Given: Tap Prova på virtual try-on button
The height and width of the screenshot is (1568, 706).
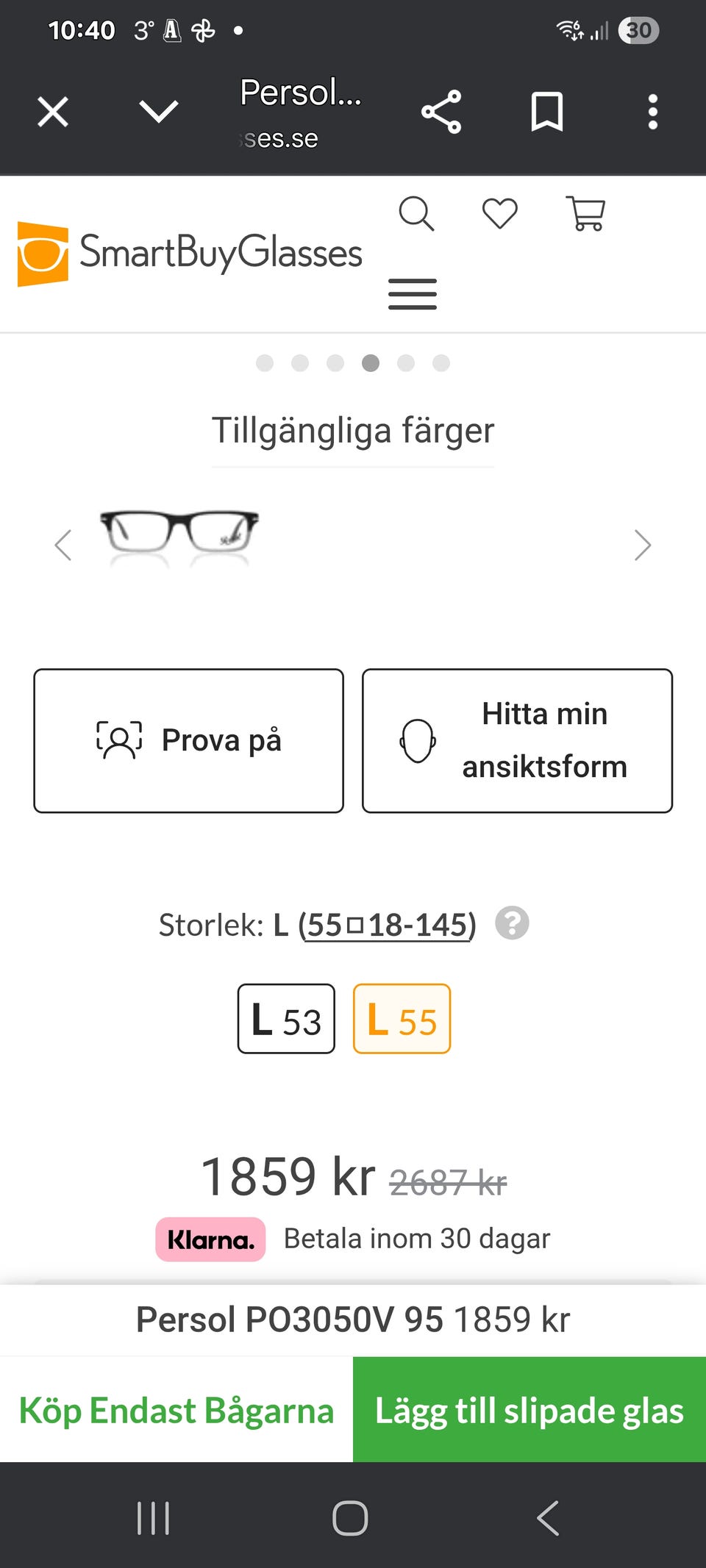Looking at the screenshot, I should 188,740.
